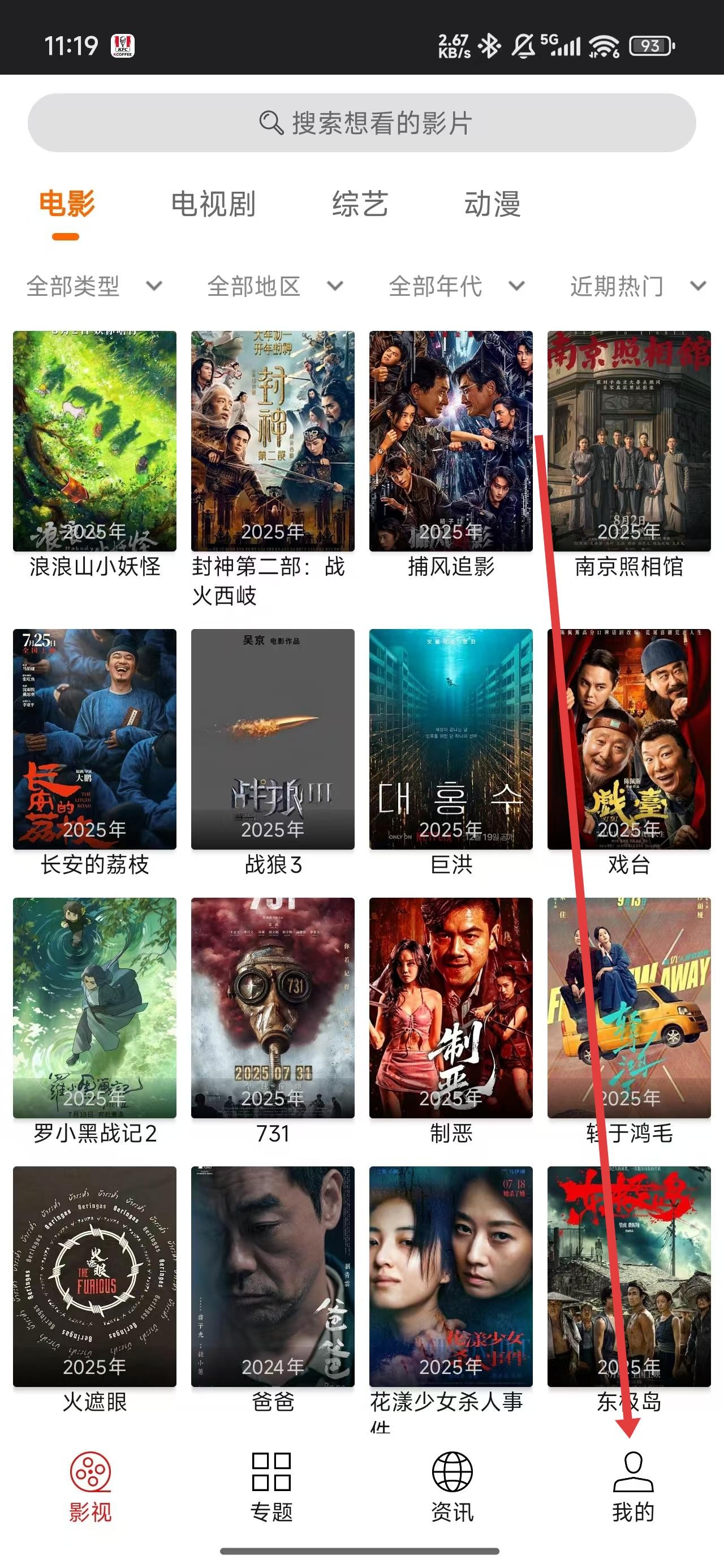724x1568 pixels.
Task: Open the movie 南京照相馆
Action: click(629, 441)
